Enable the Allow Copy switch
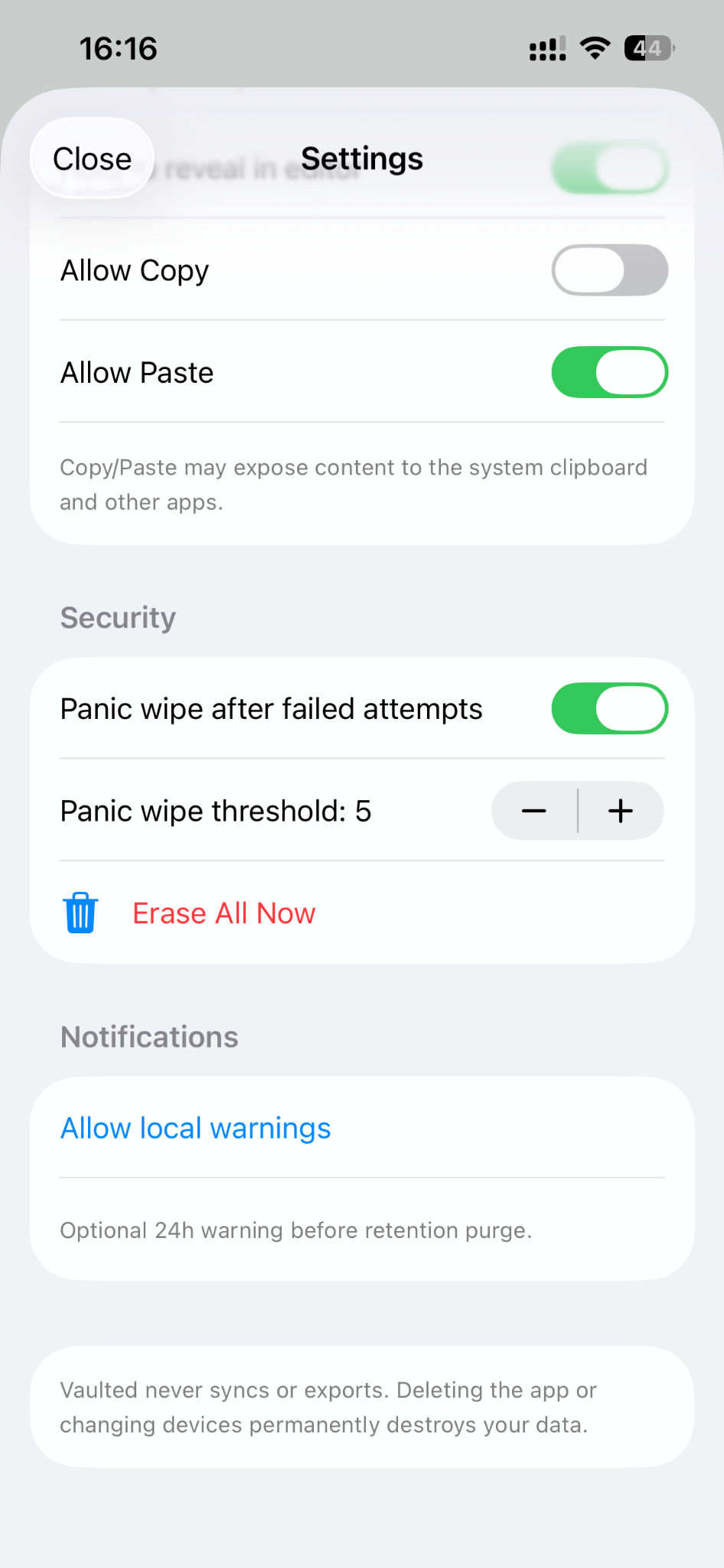 pyautogui.click(x=609, y=270)
